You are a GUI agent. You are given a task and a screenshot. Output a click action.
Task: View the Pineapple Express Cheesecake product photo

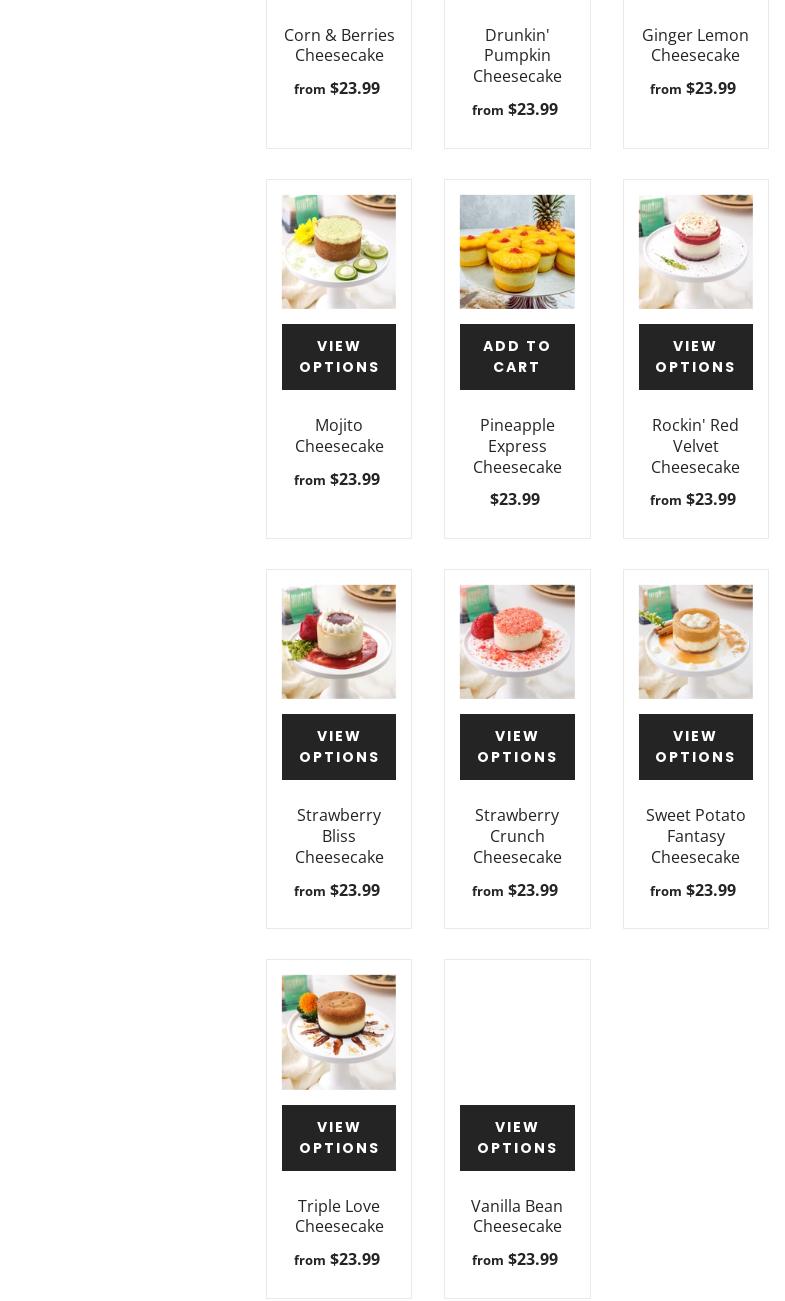[517, 251]
